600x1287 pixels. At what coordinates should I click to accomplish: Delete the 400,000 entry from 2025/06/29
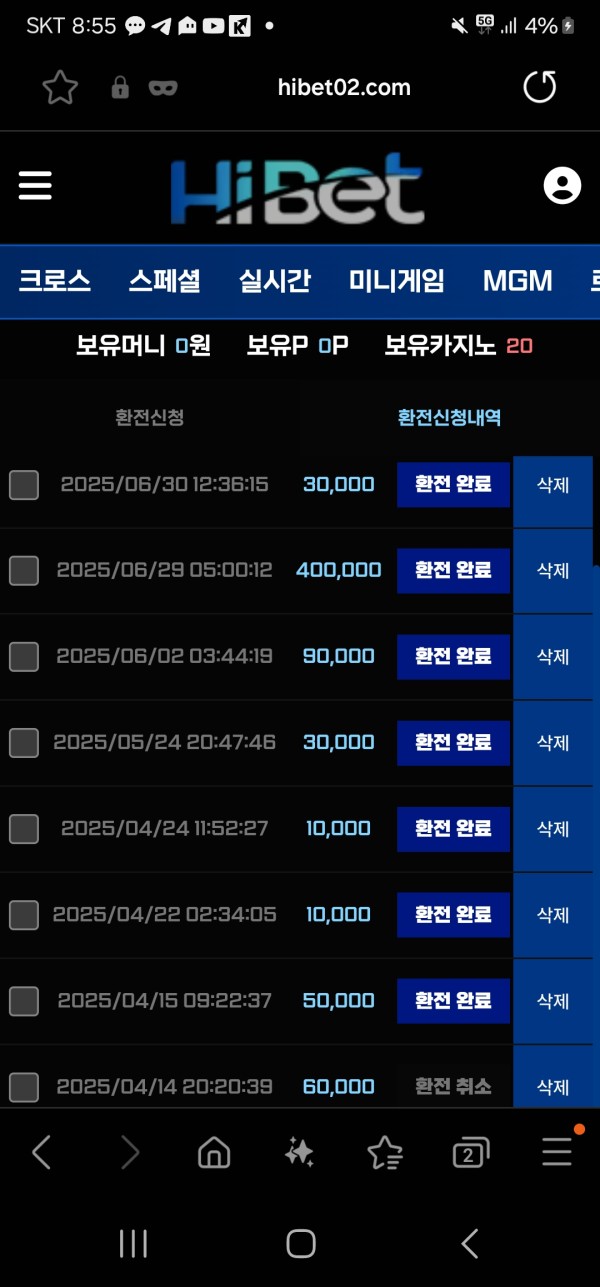553,570
